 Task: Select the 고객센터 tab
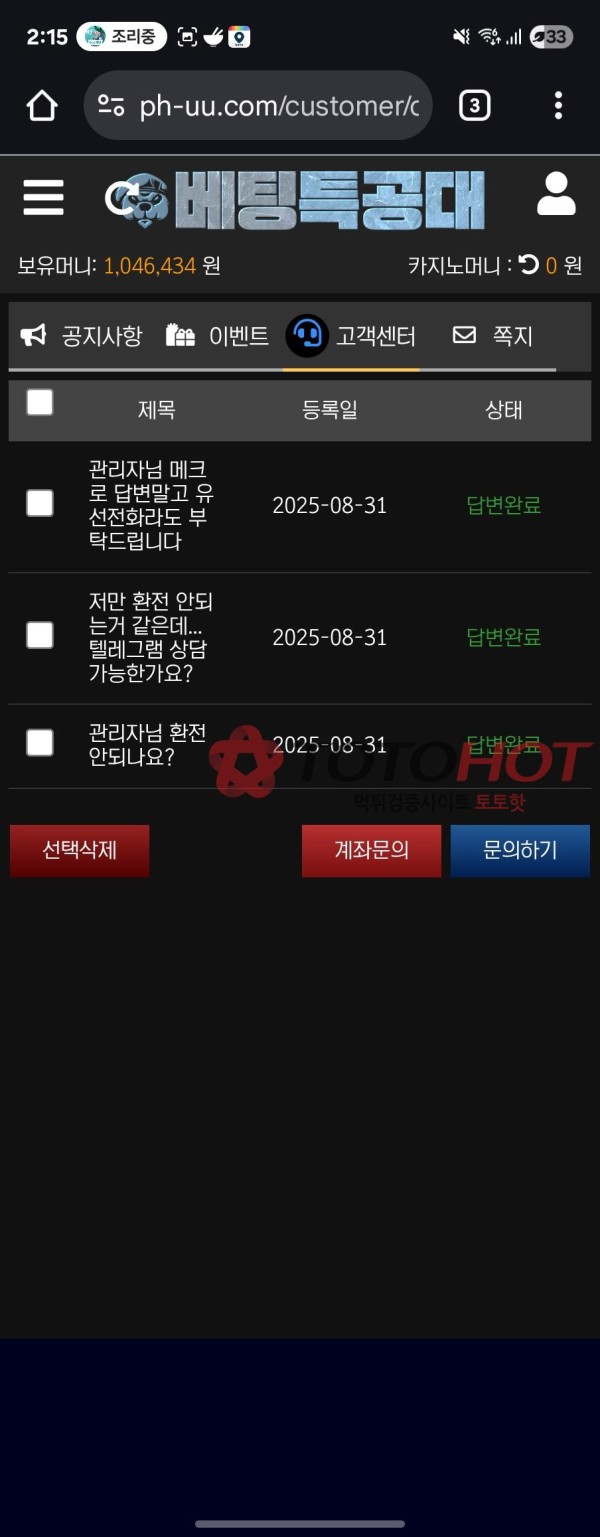351,336
